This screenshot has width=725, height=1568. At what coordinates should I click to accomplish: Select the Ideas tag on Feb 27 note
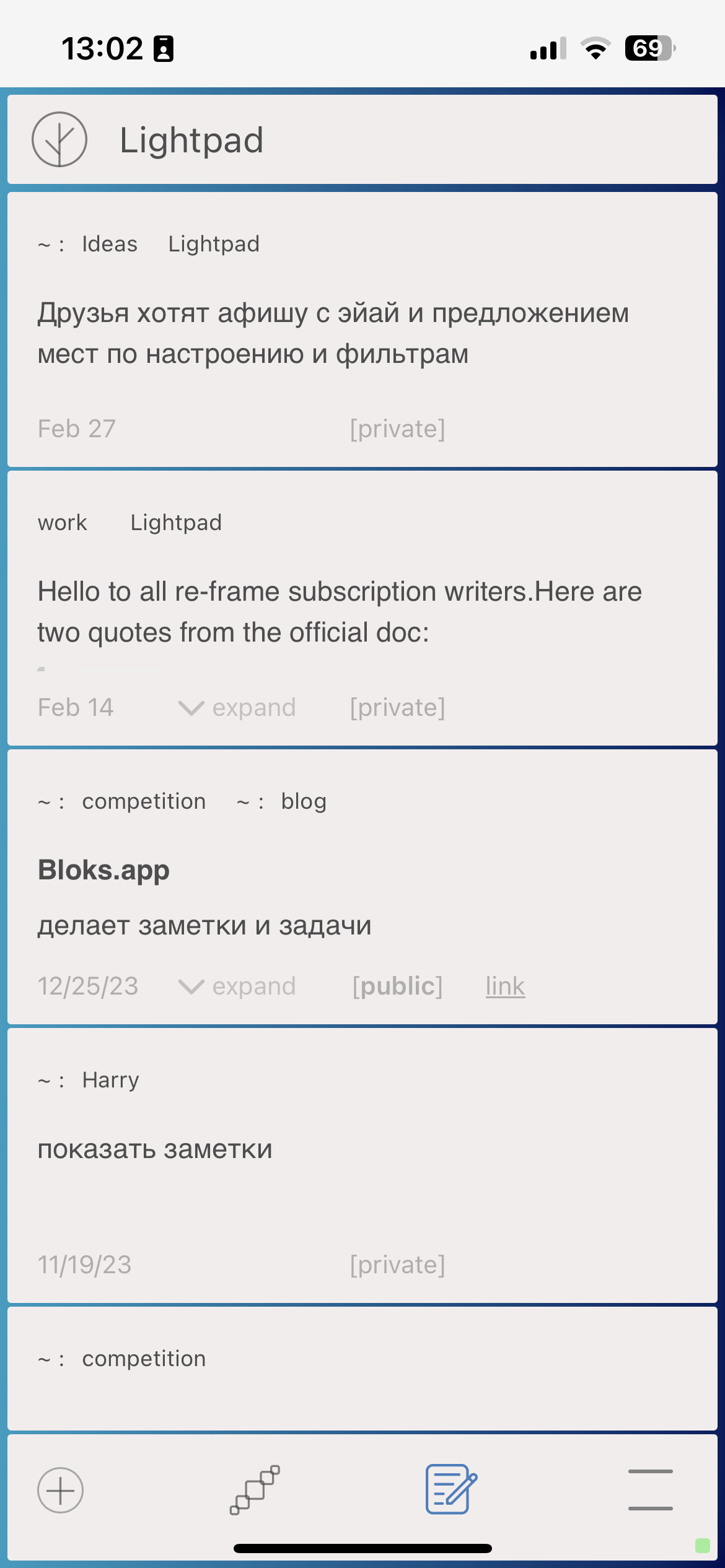click(x=110, y=244)
